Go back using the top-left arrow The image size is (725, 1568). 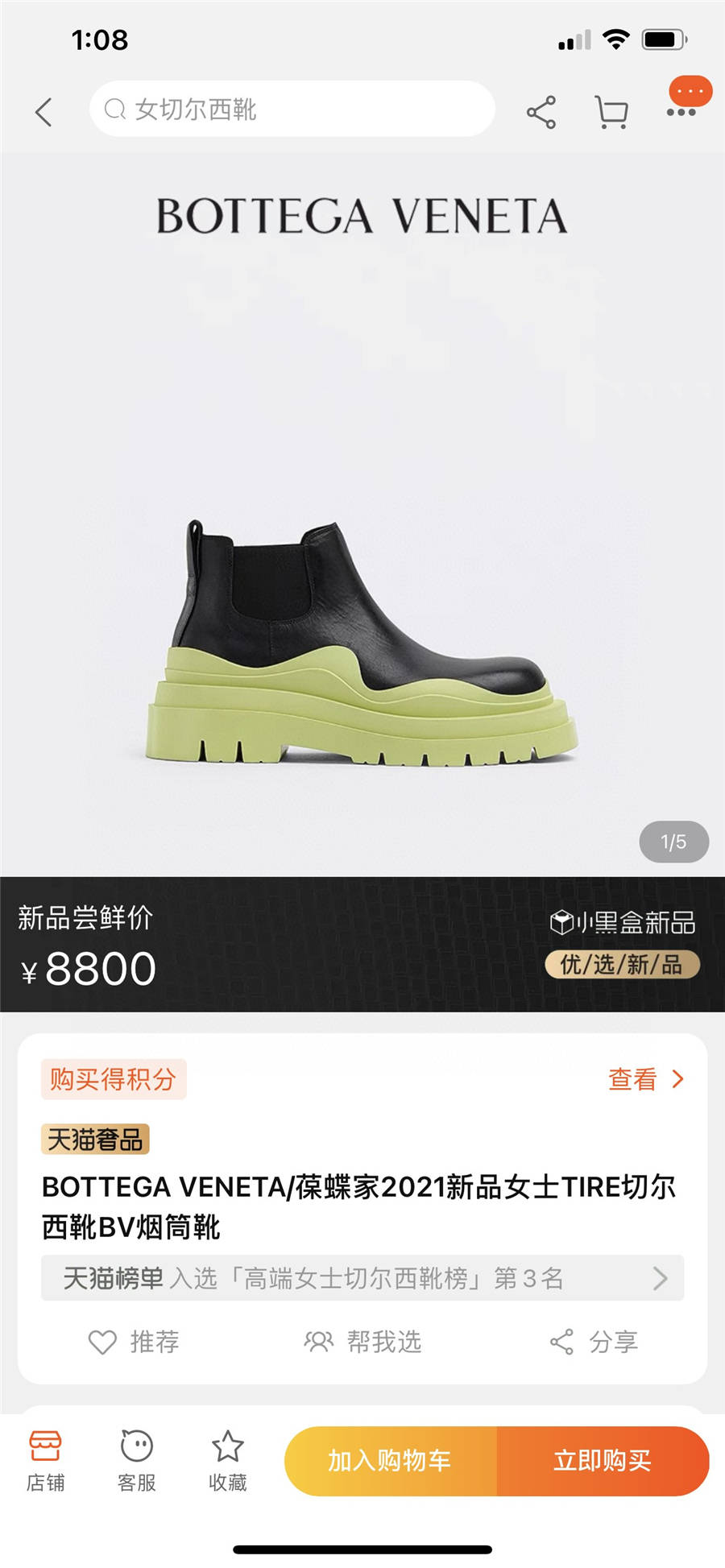44,112
